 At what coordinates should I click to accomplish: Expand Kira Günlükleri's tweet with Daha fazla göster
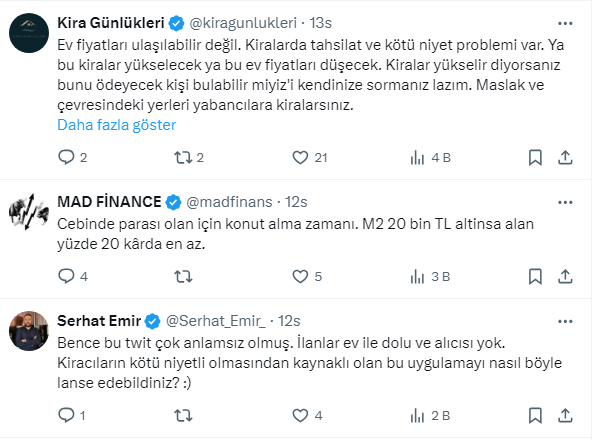116,125
